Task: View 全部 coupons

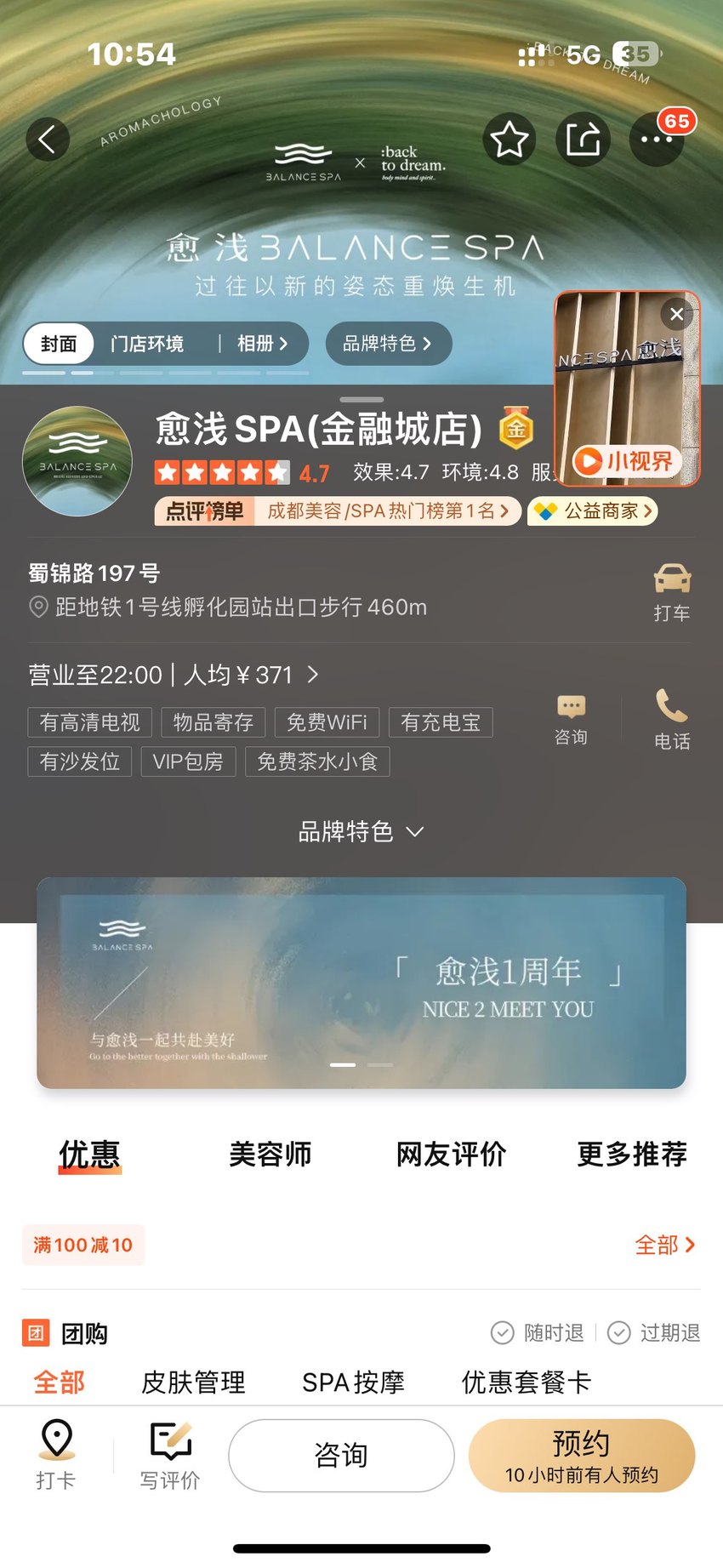Action: tap(665, 1246)
